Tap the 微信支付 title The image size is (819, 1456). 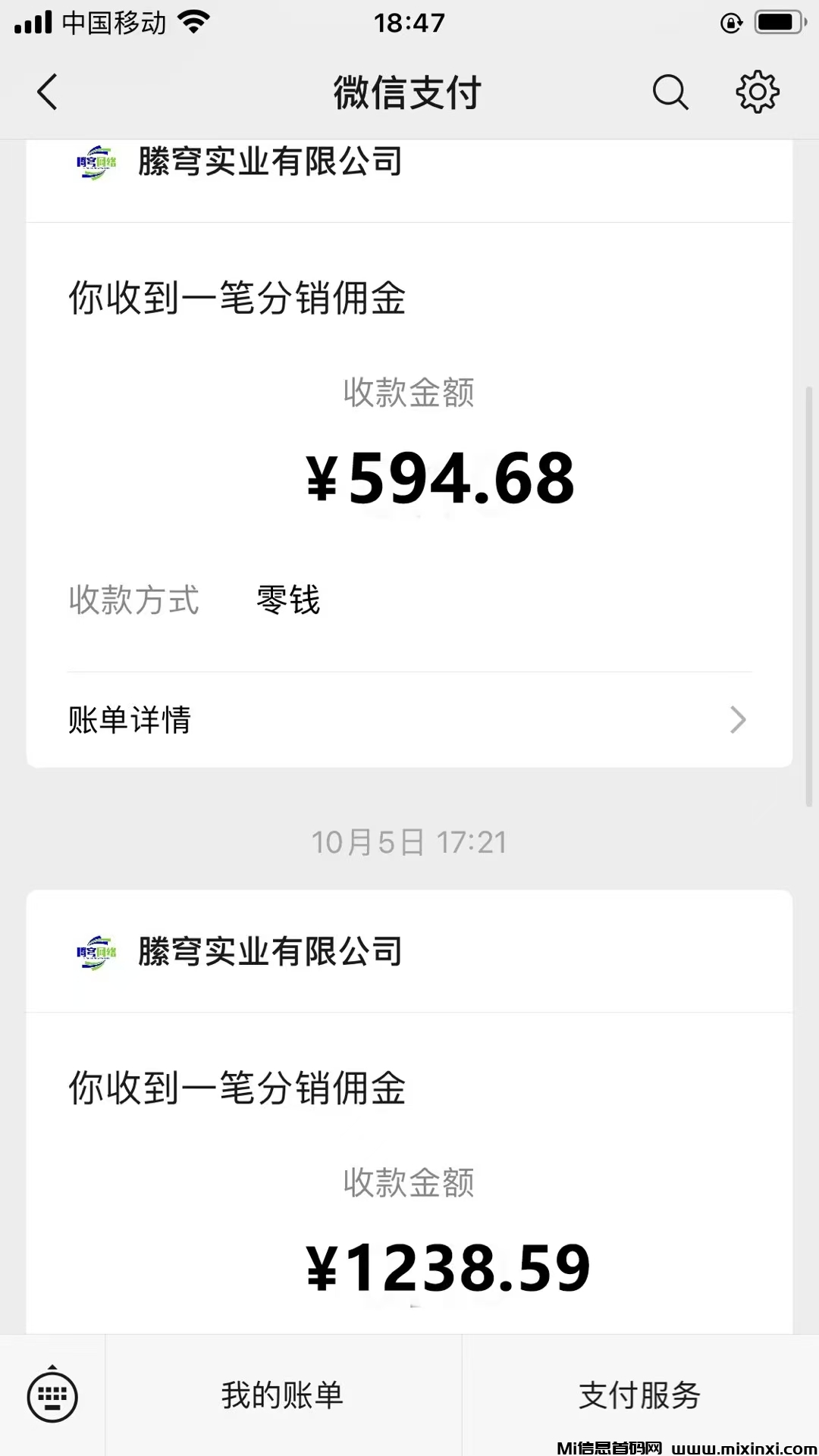point(409,92)
